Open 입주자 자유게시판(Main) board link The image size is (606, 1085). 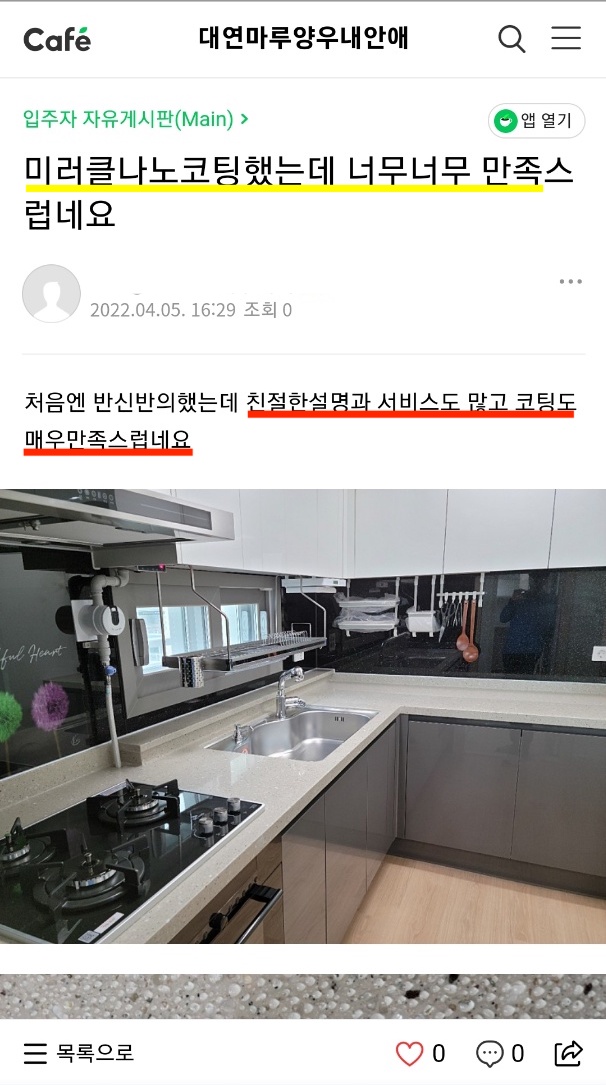point(135,120)
